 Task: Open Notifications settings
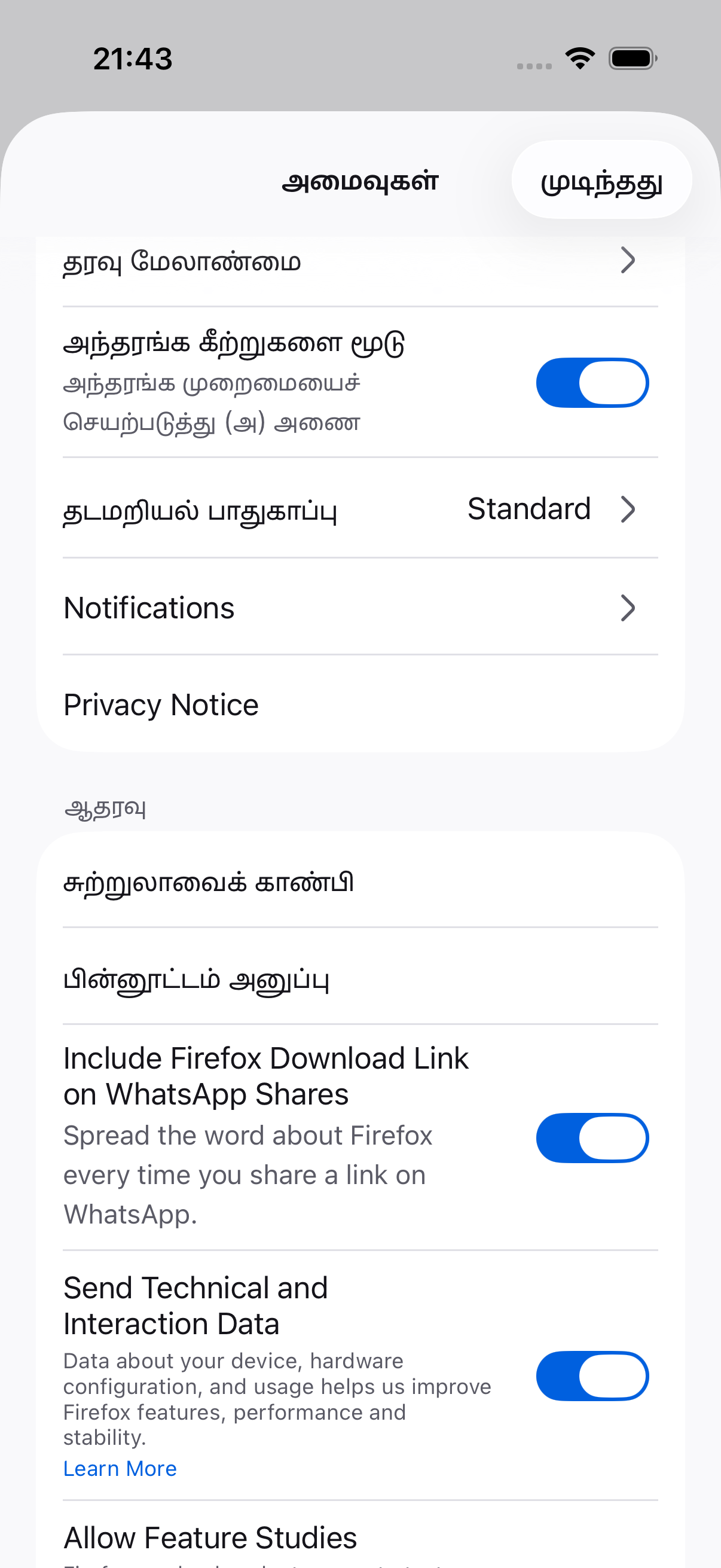(x=360, y=608)
